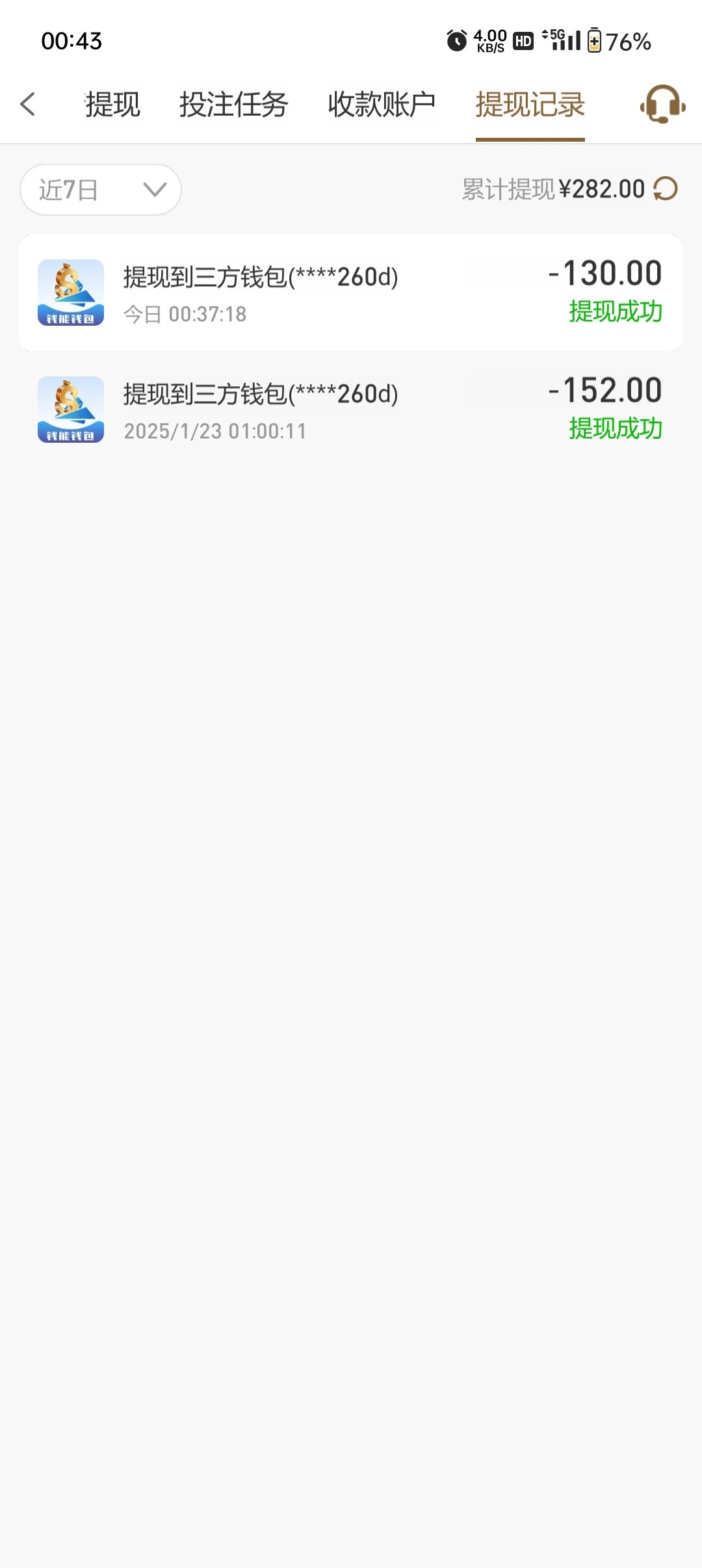The width and height of the screenshot is (702, 1568).
Task: Expand the 近7日 date range dropdown
Action: click(101, 190)
